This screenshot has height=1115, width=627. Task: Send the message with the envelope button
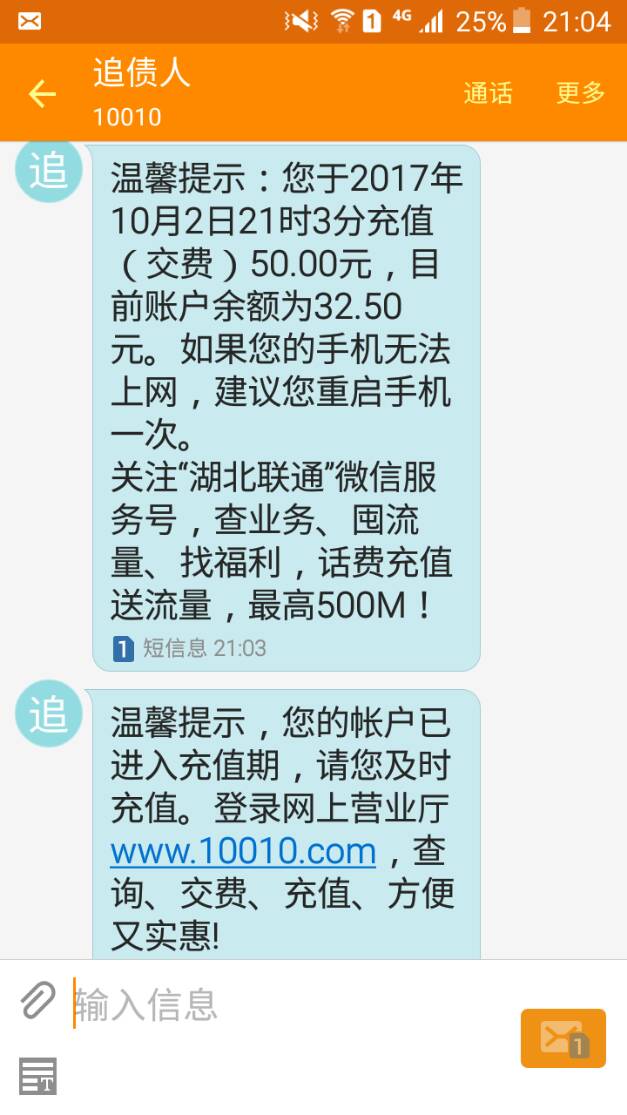(563, 1039)
